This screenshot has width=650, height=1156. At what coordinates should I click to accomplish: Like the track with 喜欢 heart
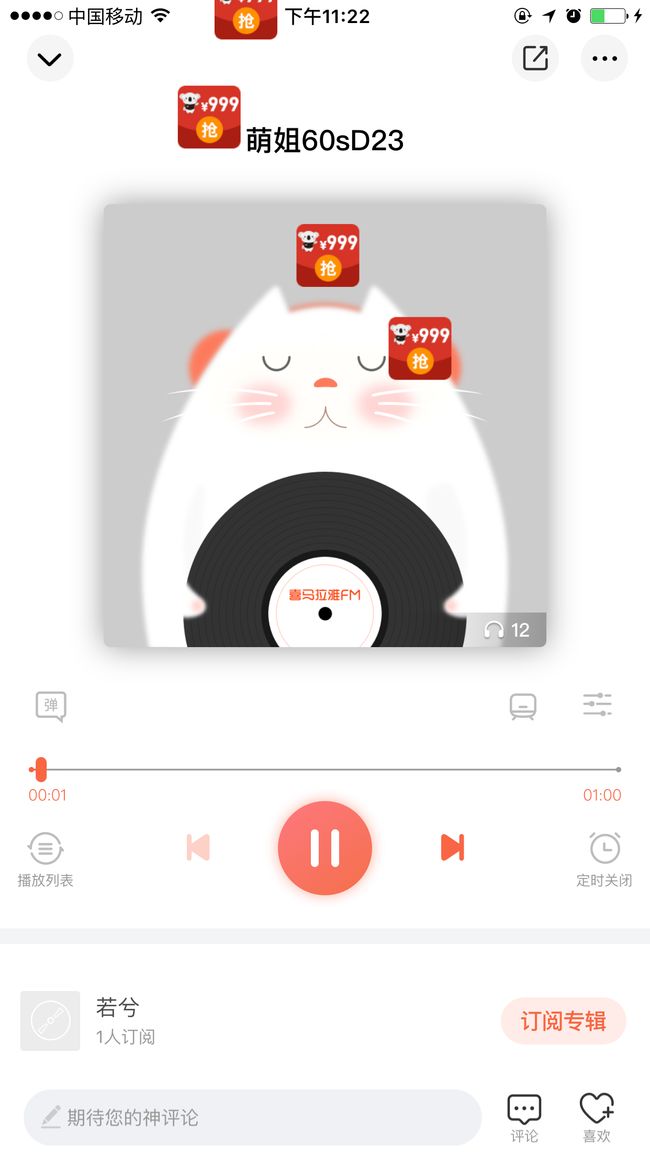pos(596,1118)
